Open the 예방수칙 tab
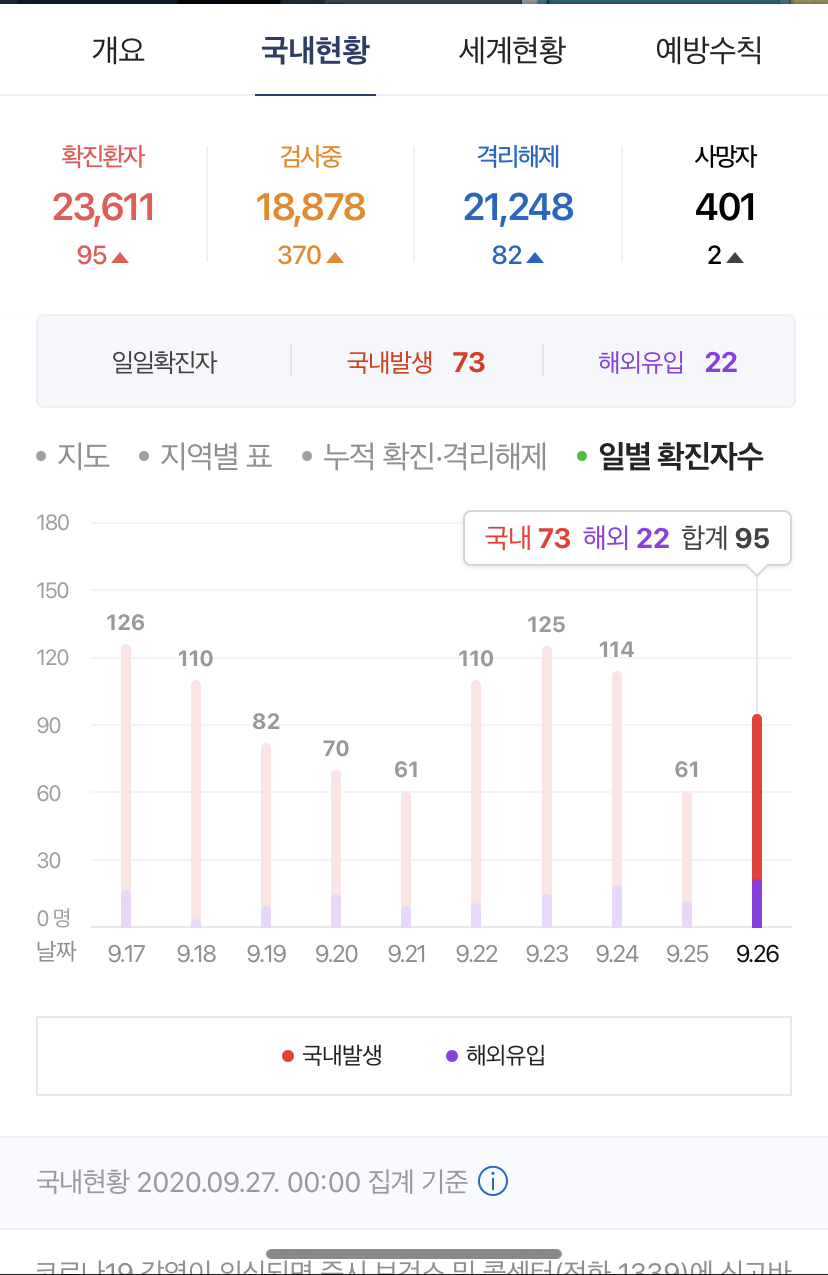The height and width of the screenshot is (1275, 828). [708, 50]
